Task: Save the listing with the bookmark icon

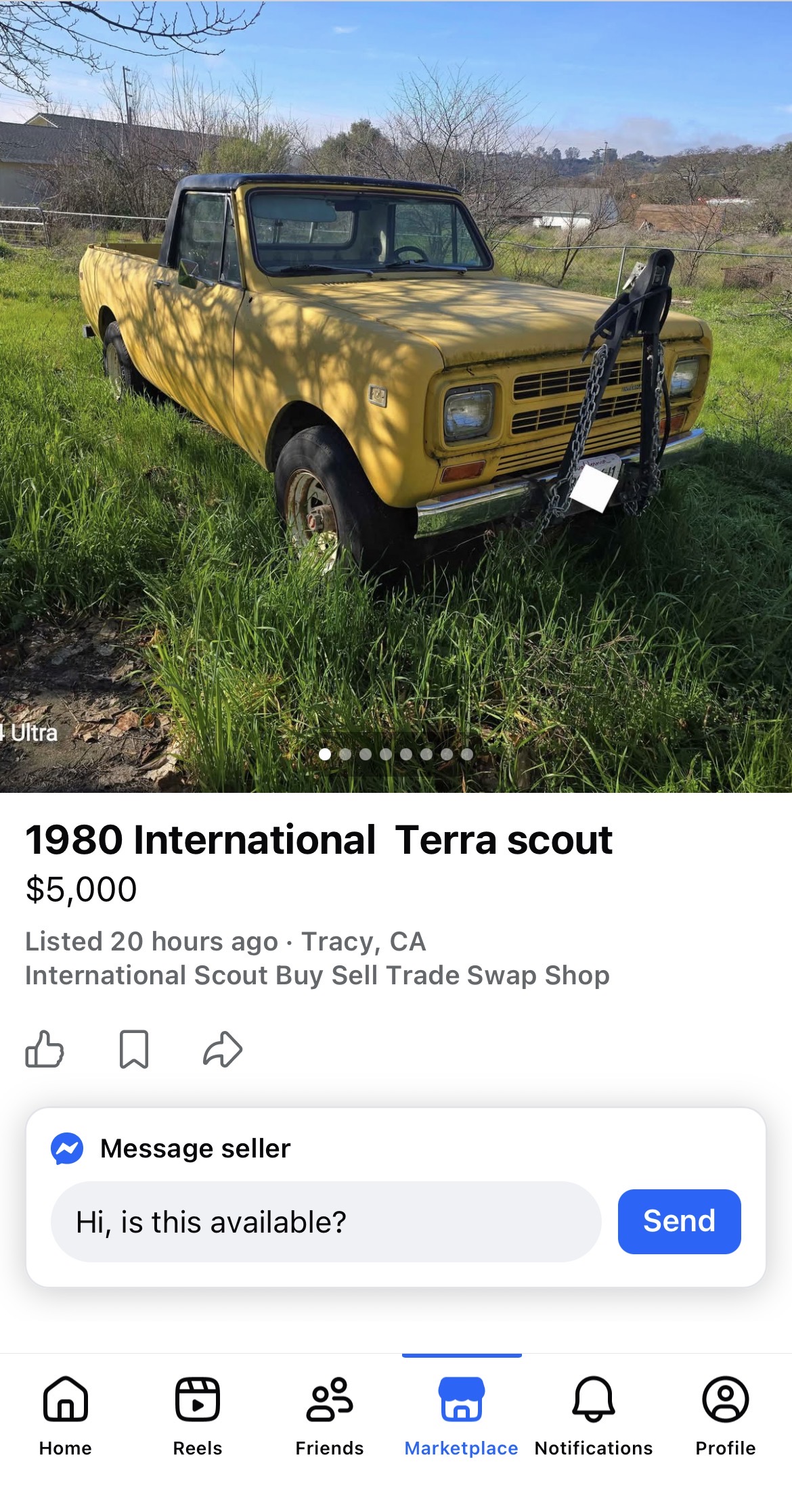Action: click(x=134, y=1049)
